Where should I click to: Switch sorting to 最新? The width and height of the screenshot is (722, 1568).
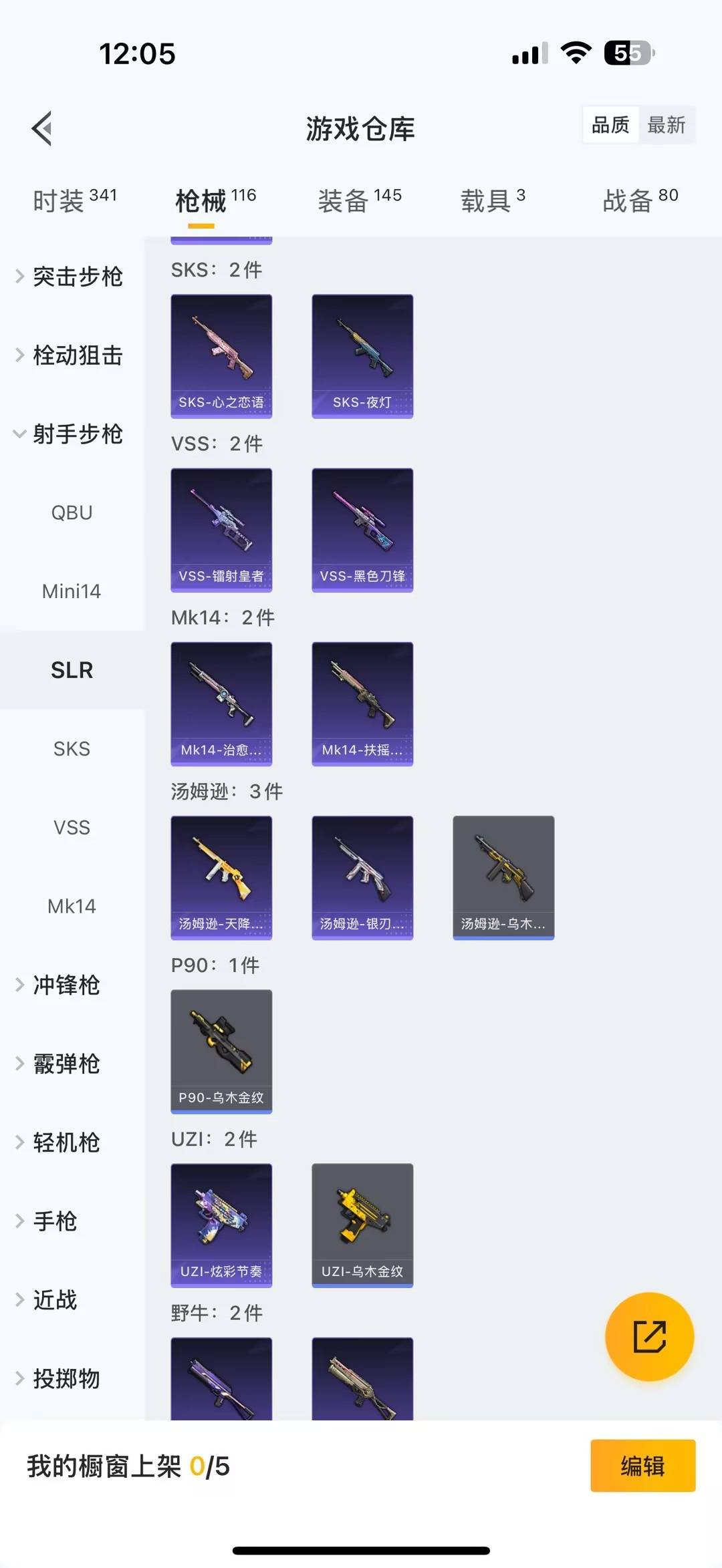point(667,125)
